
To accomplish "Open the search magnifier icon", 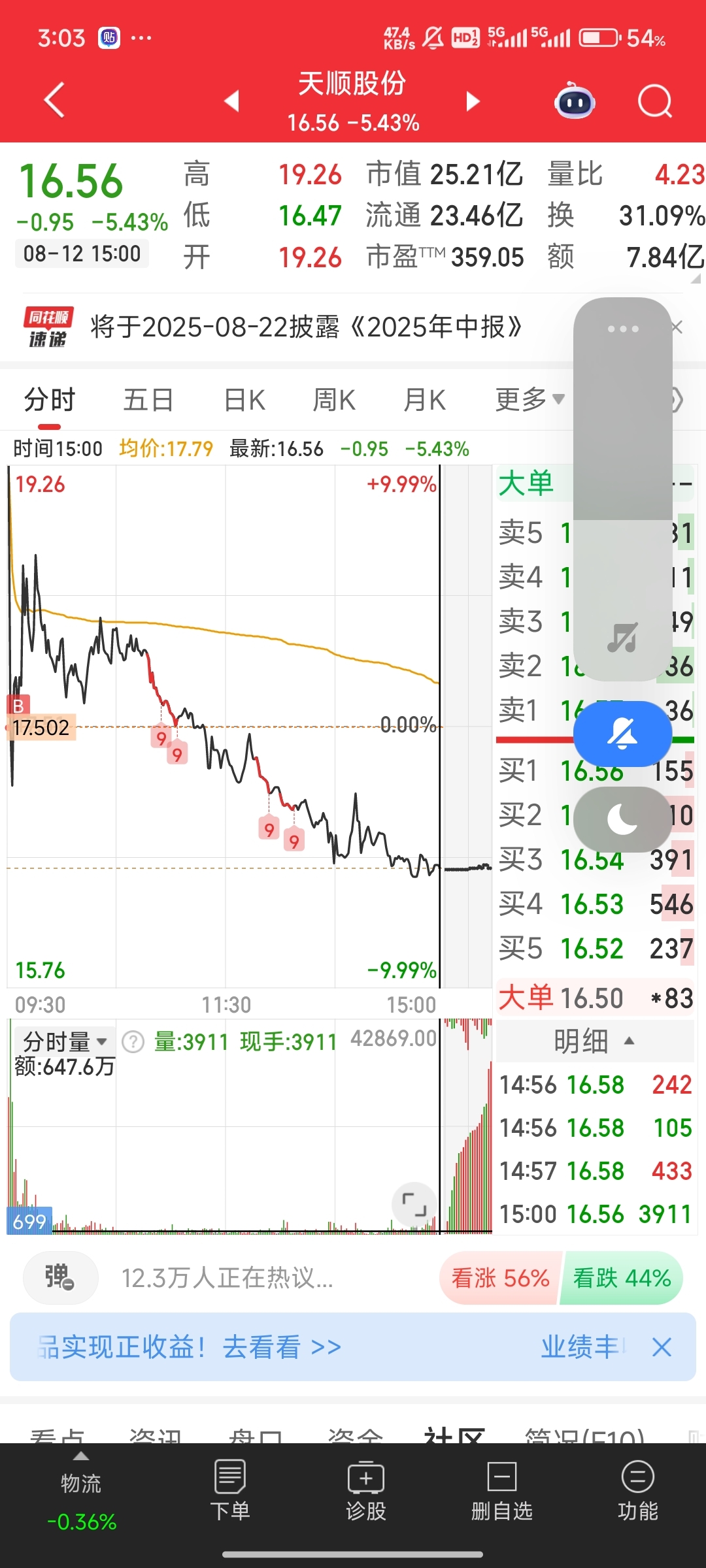I will (x=655, y=101).
